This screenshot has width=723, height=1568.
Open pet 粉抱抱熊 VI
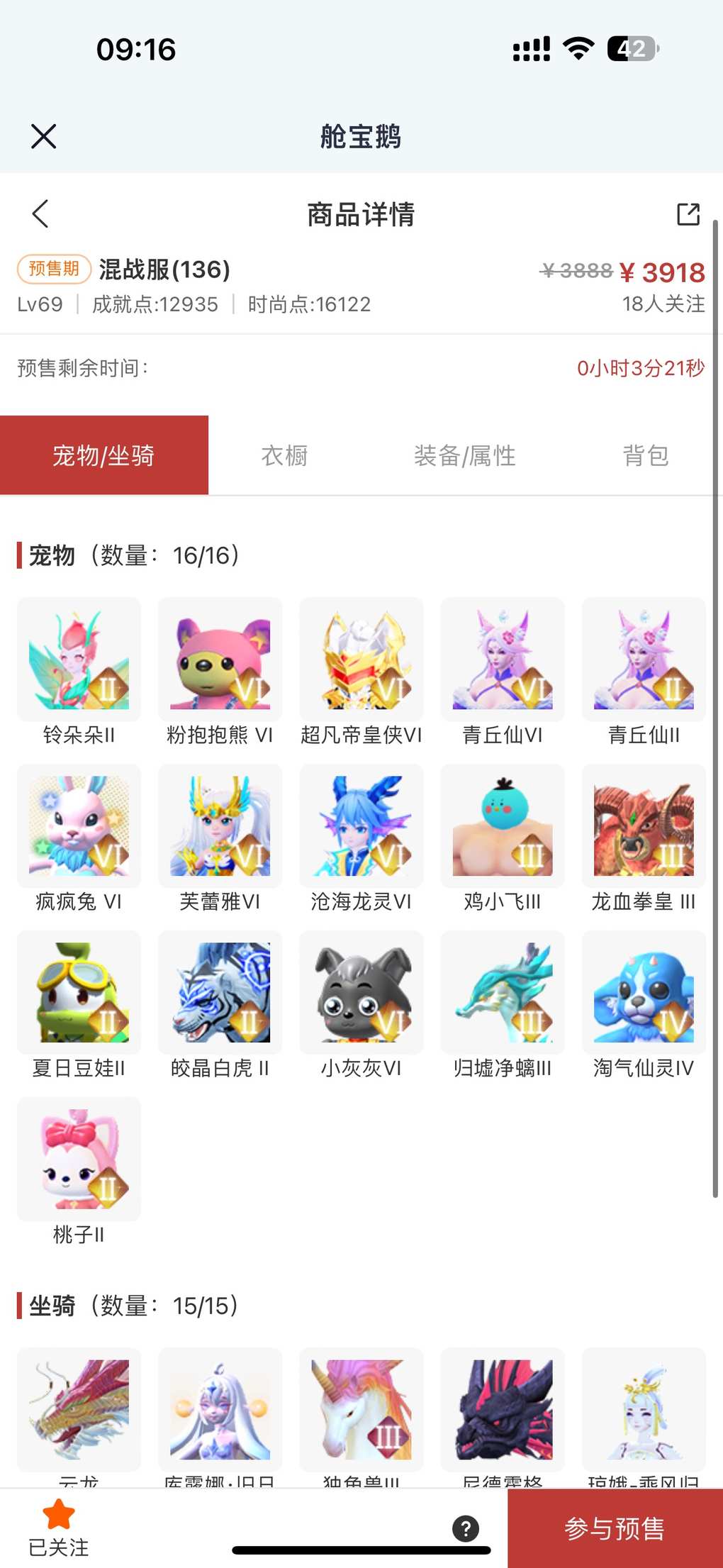(220, 660)
